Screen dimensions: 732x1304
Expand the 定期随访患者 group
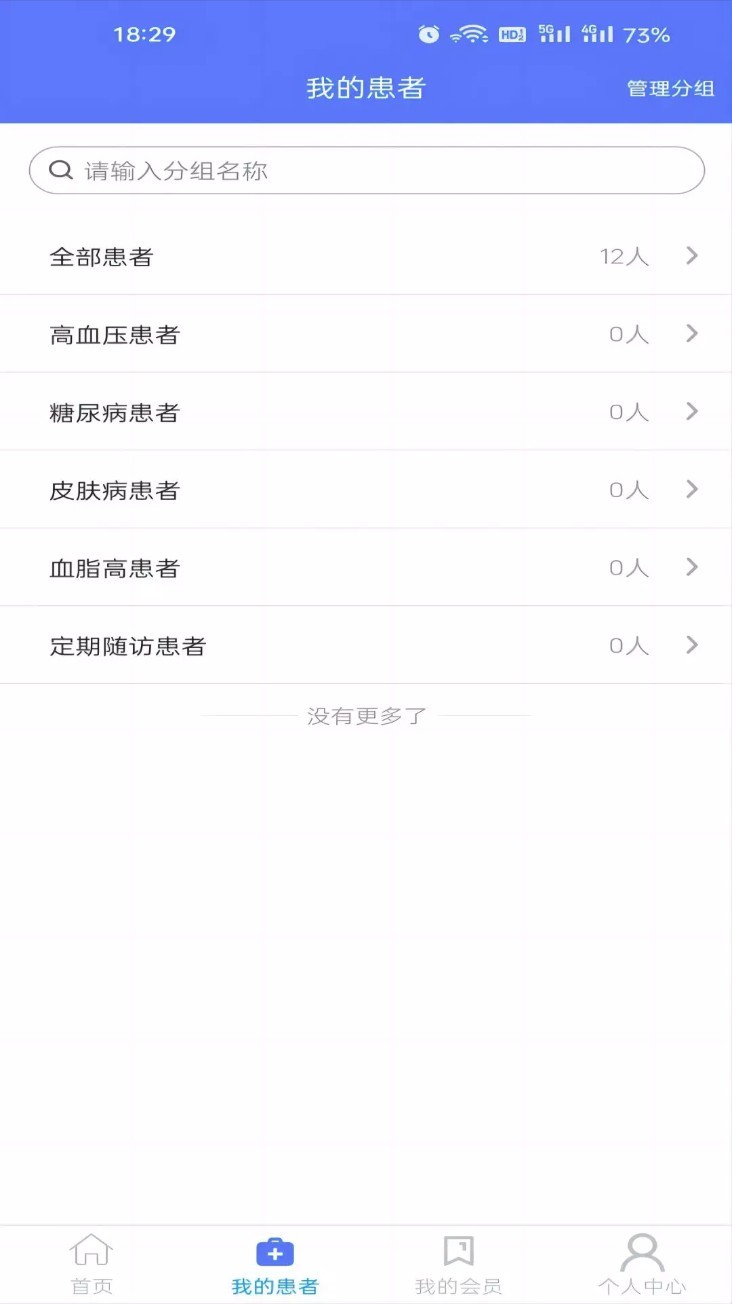[690, 645]
